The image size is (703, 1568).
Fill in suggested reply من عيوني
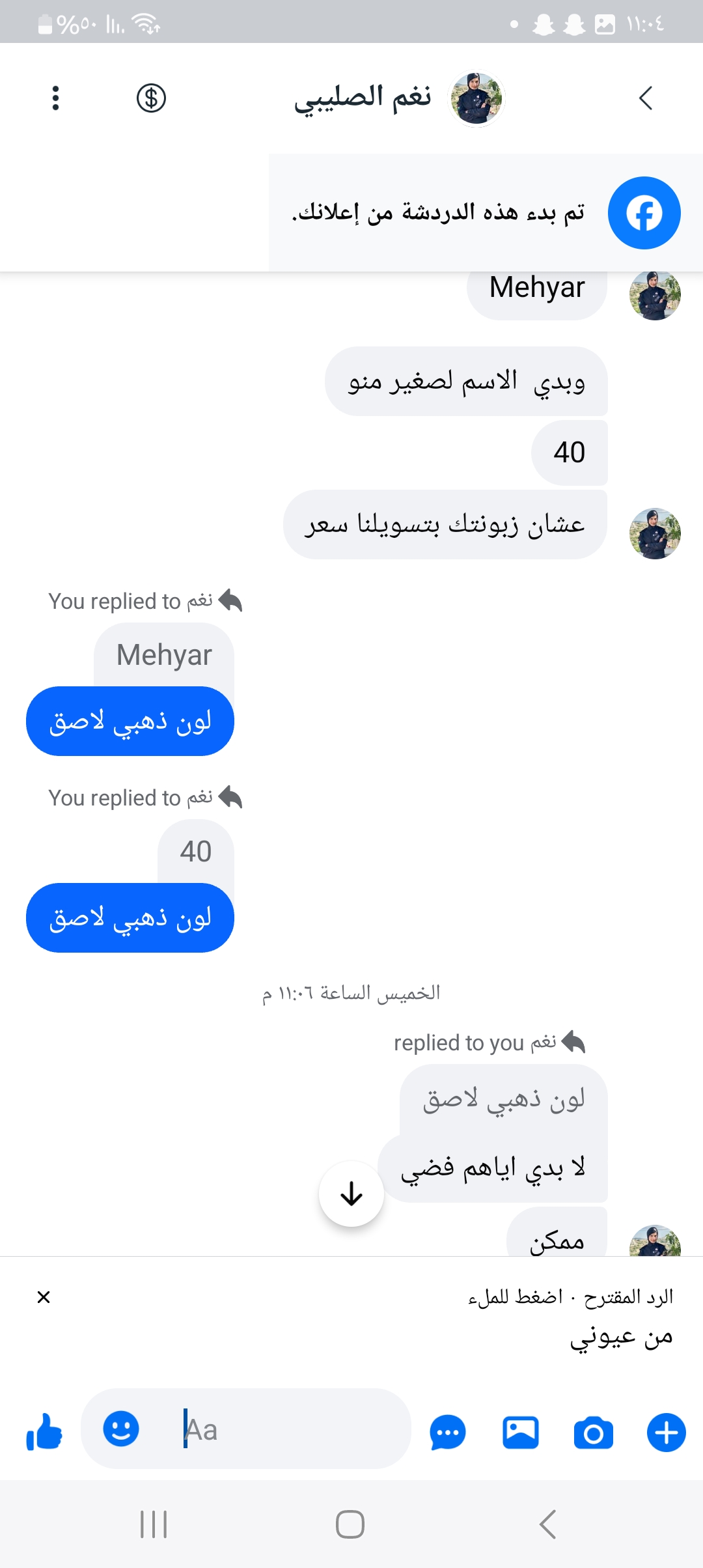point(620,1337)
